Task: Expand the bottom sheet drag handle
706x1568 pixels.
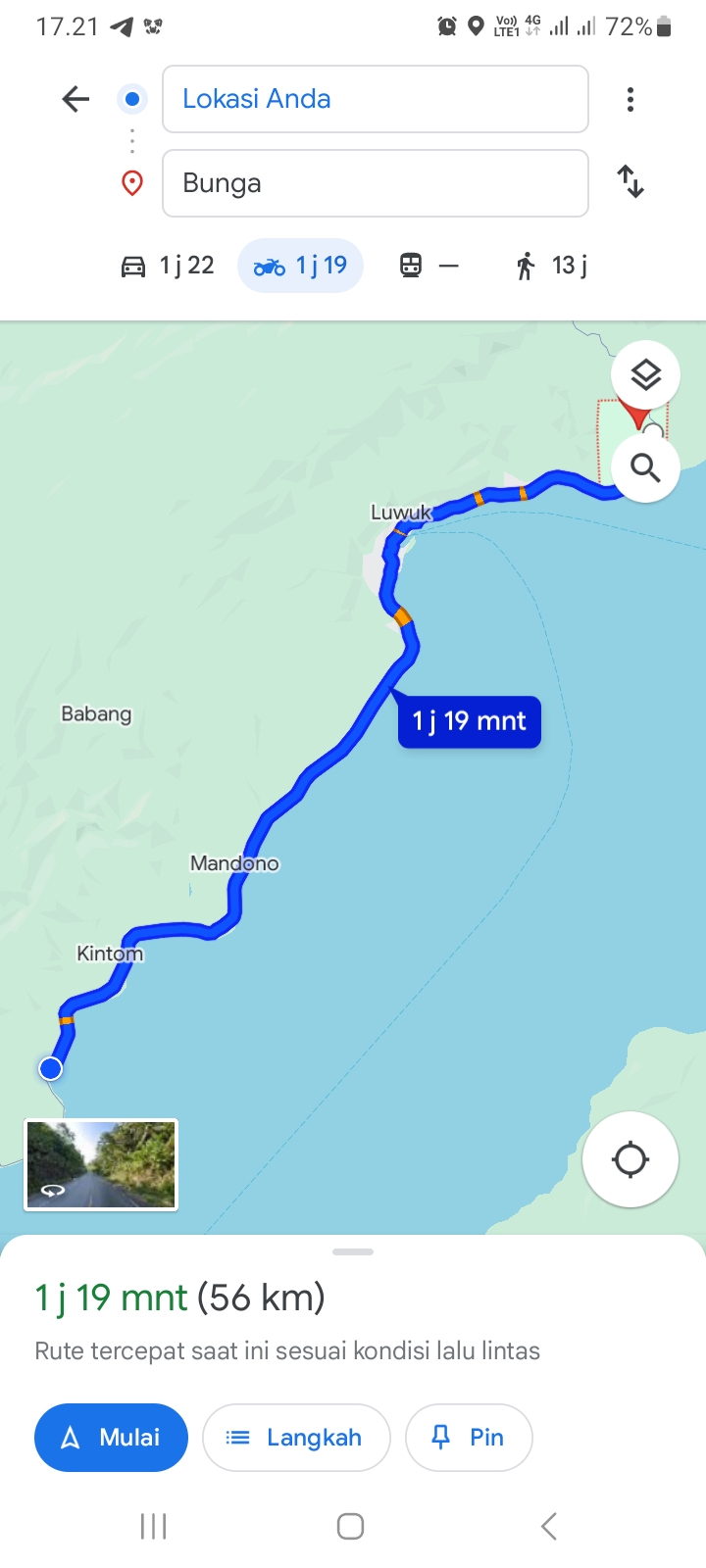Action: pyautogui.click(x=353, y=1251)
